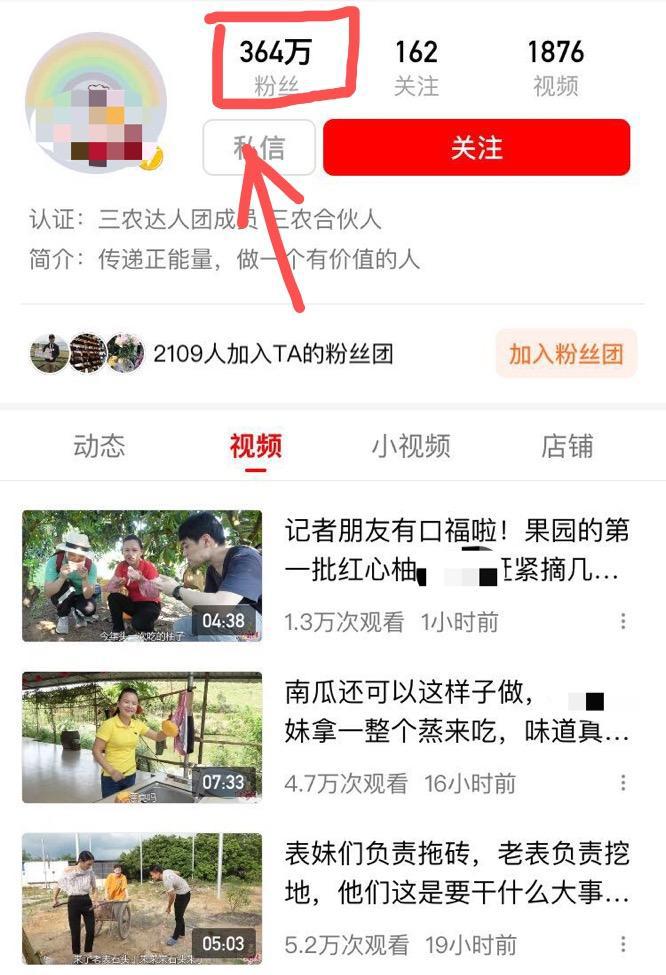This screenshot has width=666, height=975.
Task: Select the 视频 tab
Action: pos(255,446)
